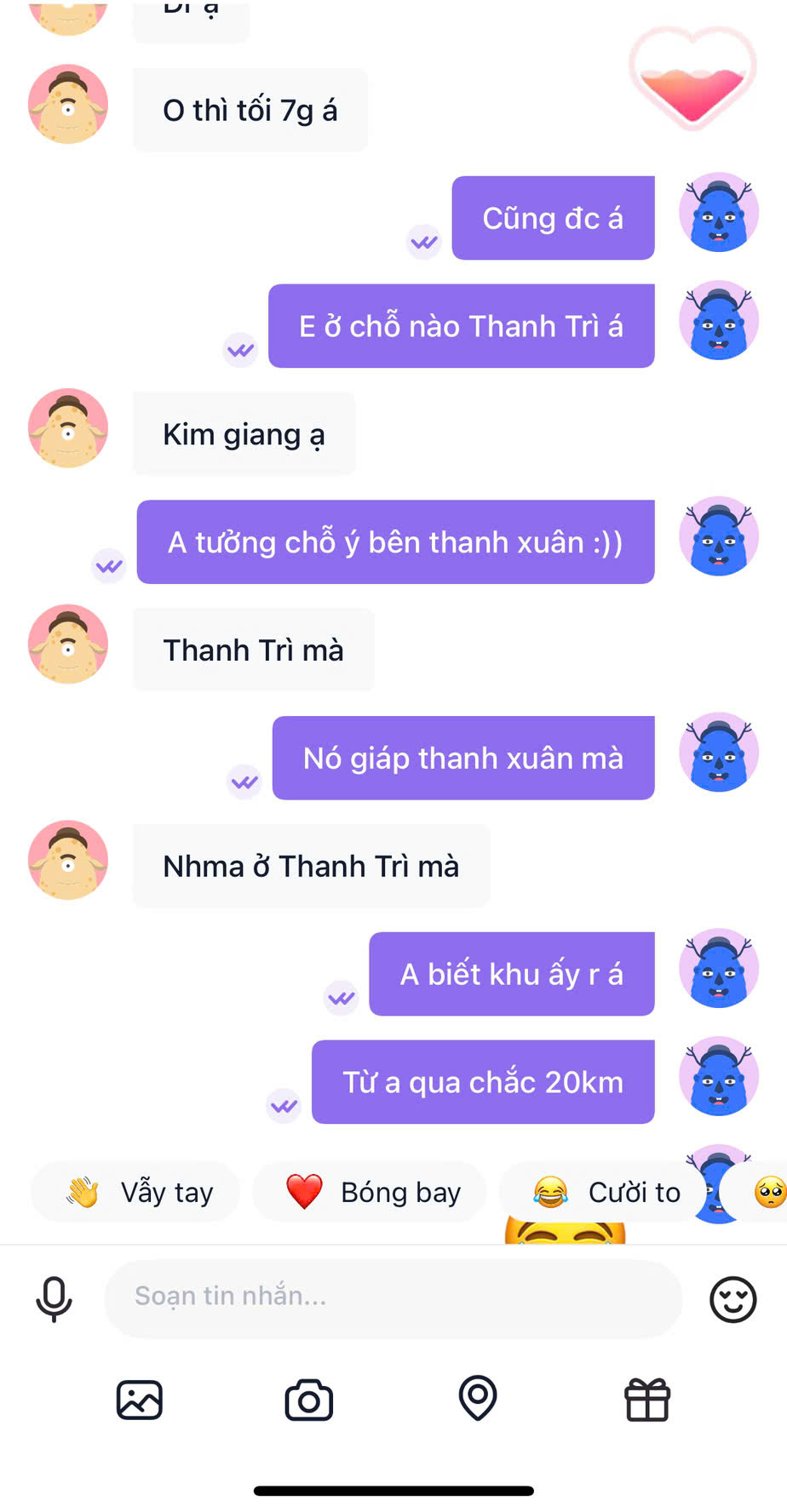Open the gift box option

tap(647, 1400)
